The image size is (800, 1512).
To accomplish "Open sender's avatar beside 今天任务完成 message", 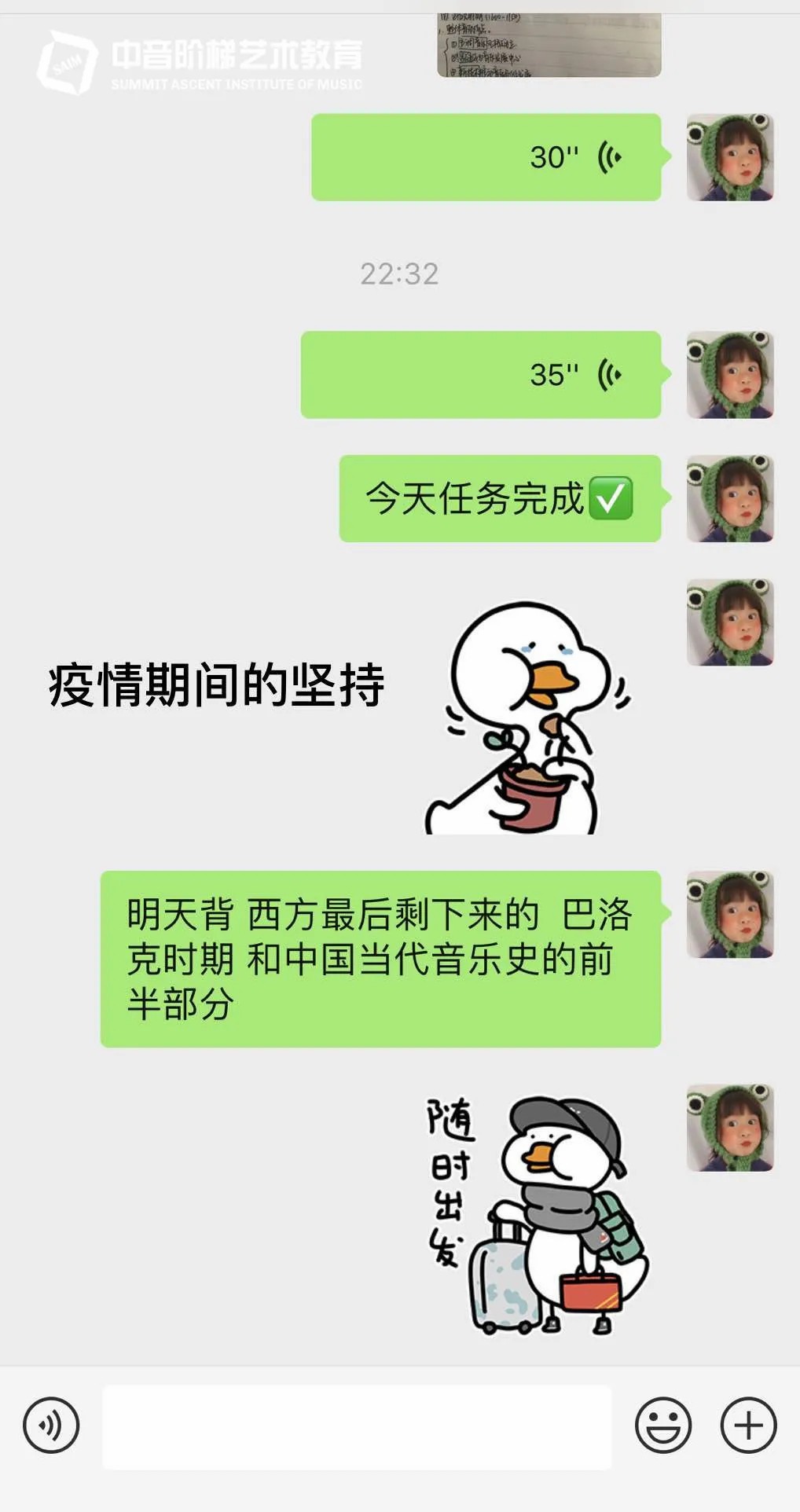I will [730, 499].
